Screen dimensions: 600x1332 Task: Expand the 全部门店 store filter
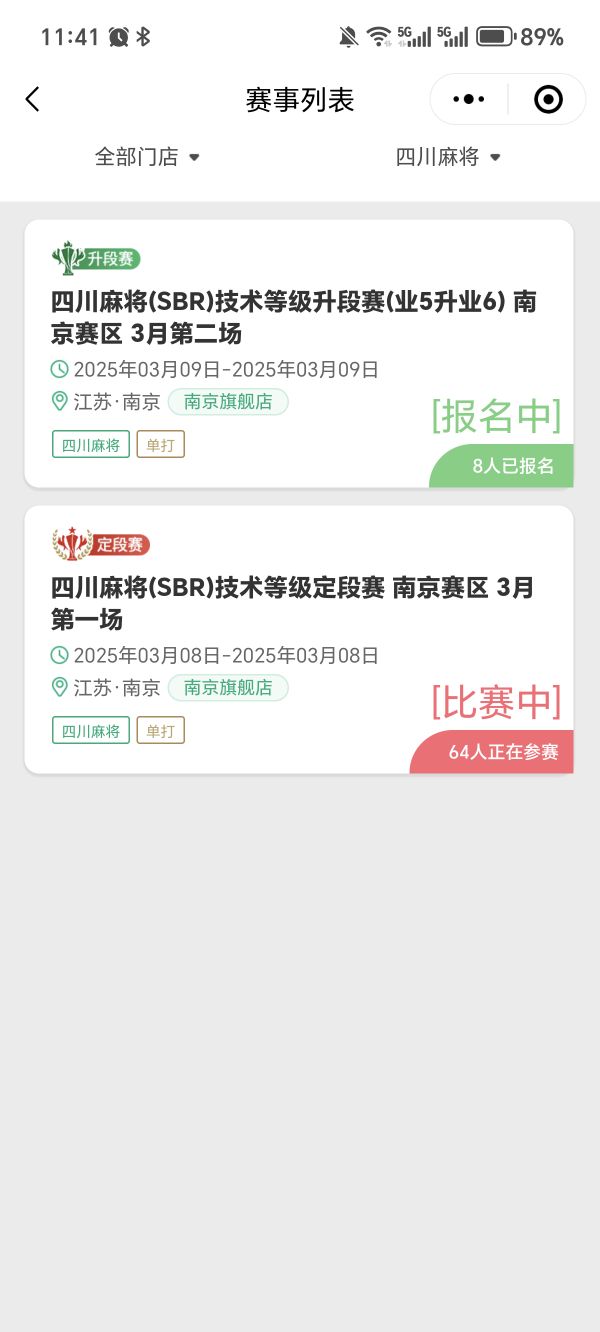click(148, 157)
